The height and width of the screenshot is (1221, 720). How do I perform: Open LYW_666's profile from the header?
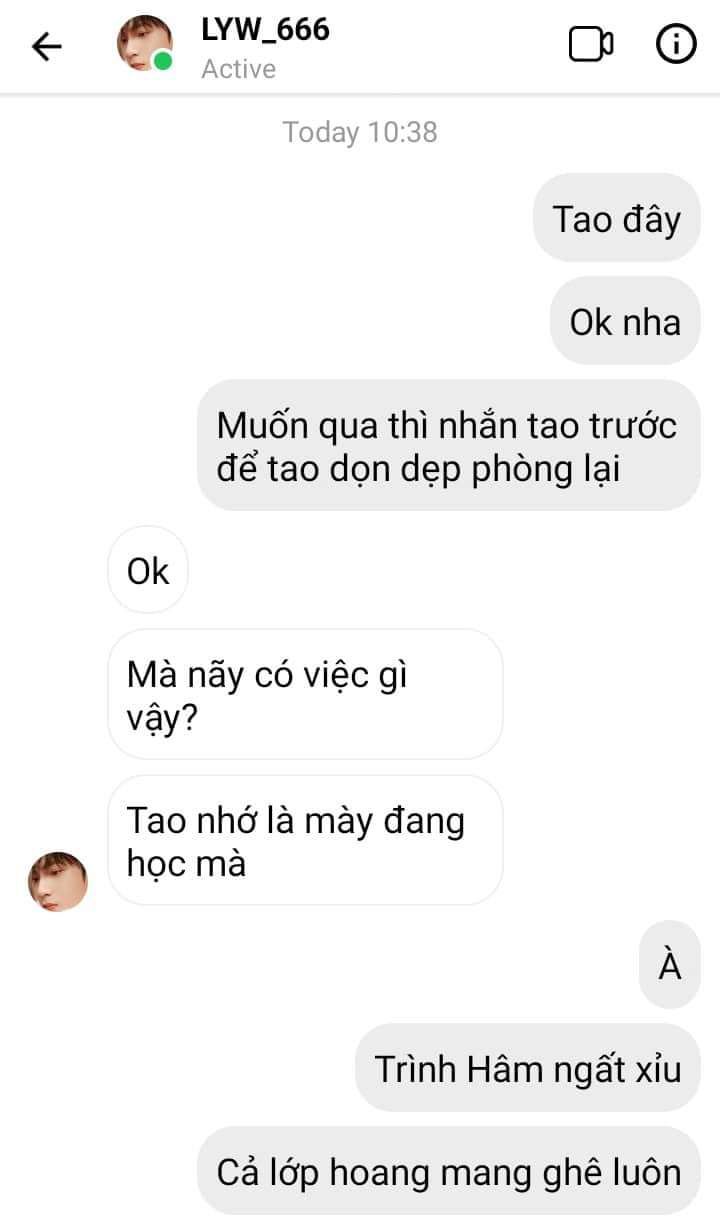(265, 30)
